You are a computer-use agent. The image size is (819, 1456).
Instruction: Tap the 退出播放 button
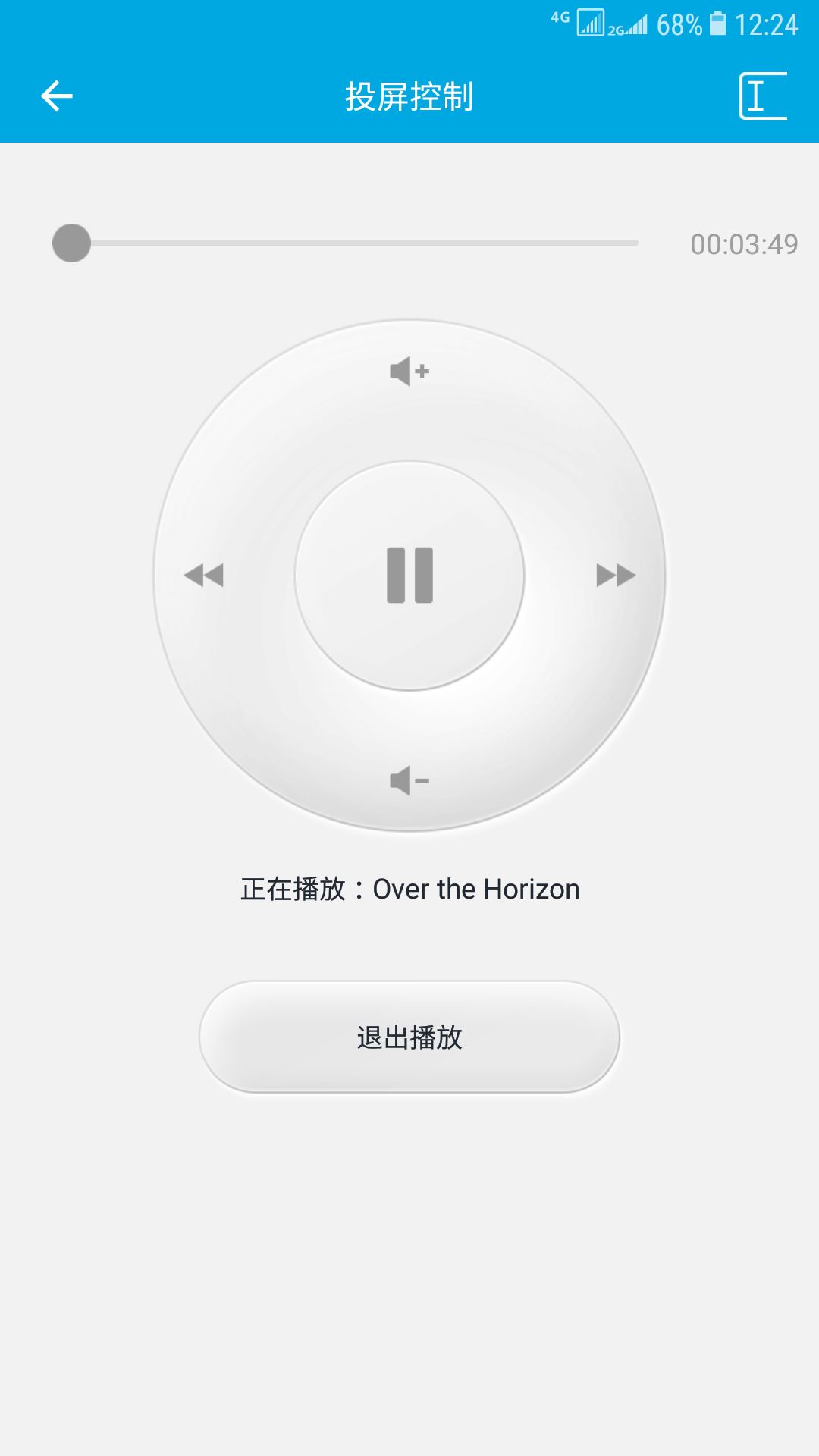tap(409, 1037)
